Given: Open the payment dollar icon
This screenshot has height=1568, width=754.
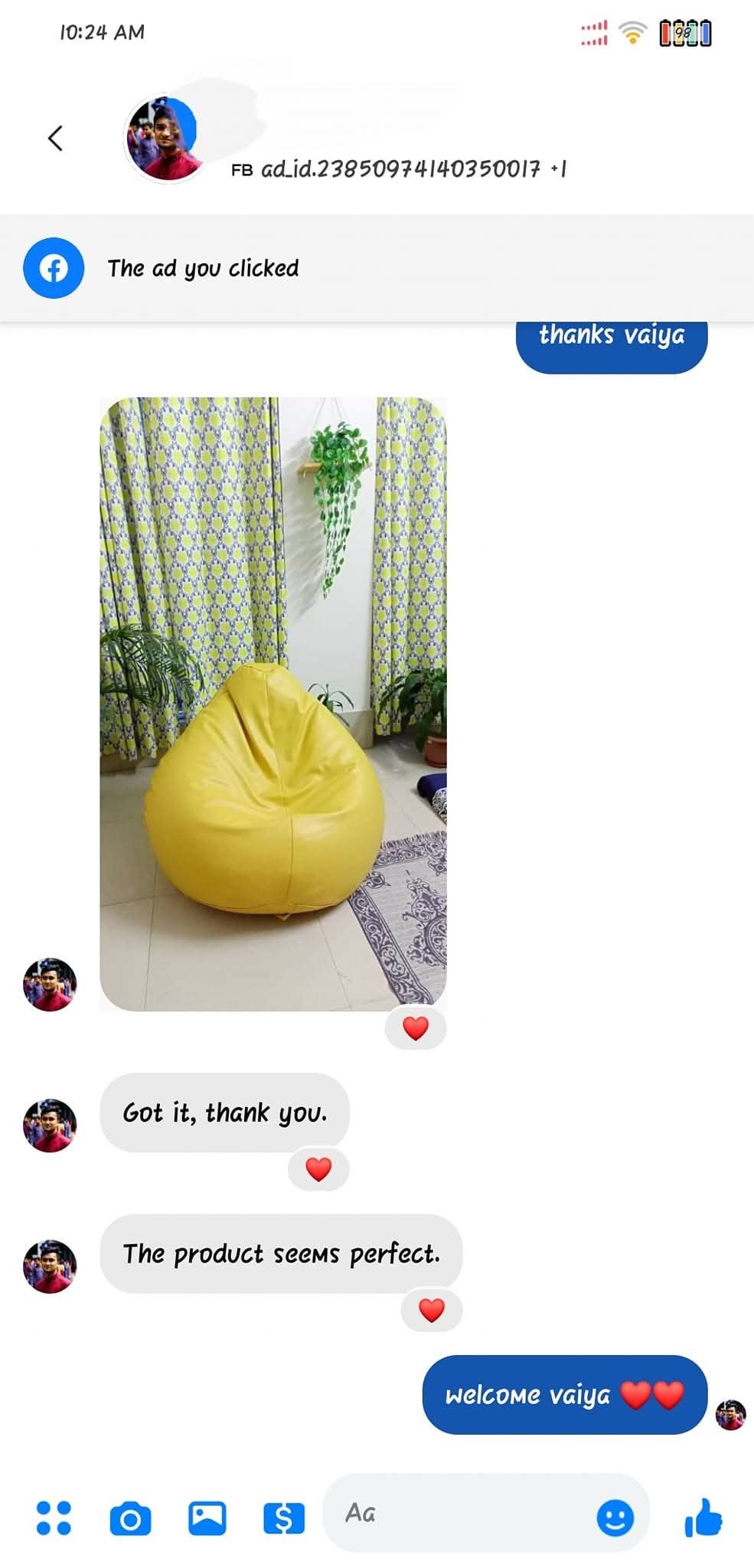Looking at the screenshot, I should point(283,1517).
